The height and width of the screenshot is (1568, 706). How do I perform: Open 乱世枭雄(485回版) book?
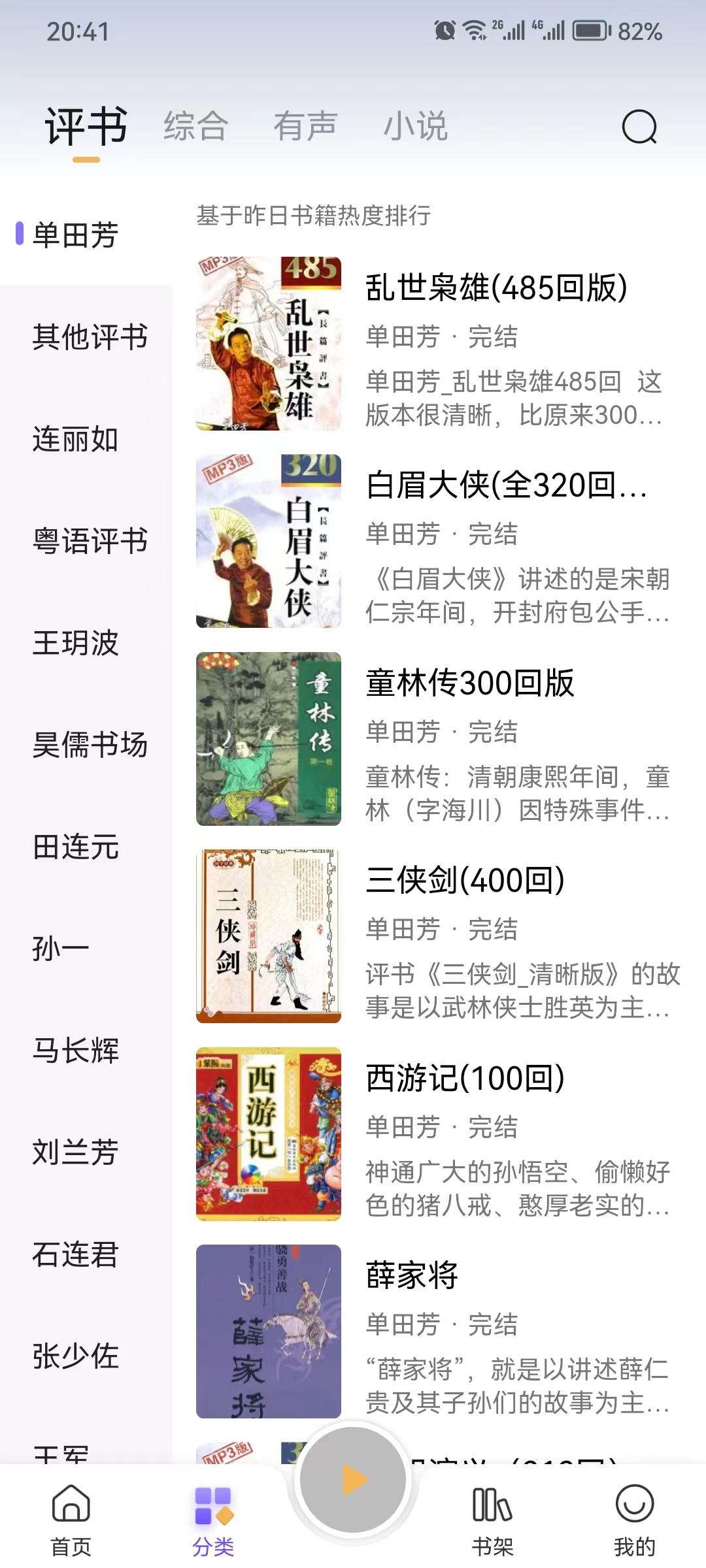496,288
